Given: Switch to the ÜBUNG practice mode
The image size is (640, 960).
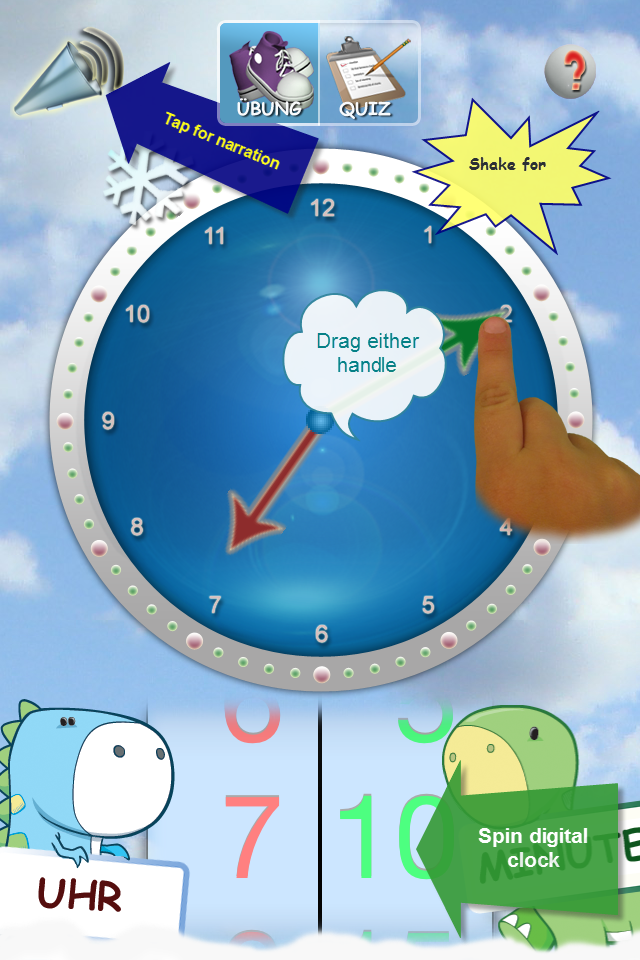Looking at the screenshot, I should click(269, 74).
